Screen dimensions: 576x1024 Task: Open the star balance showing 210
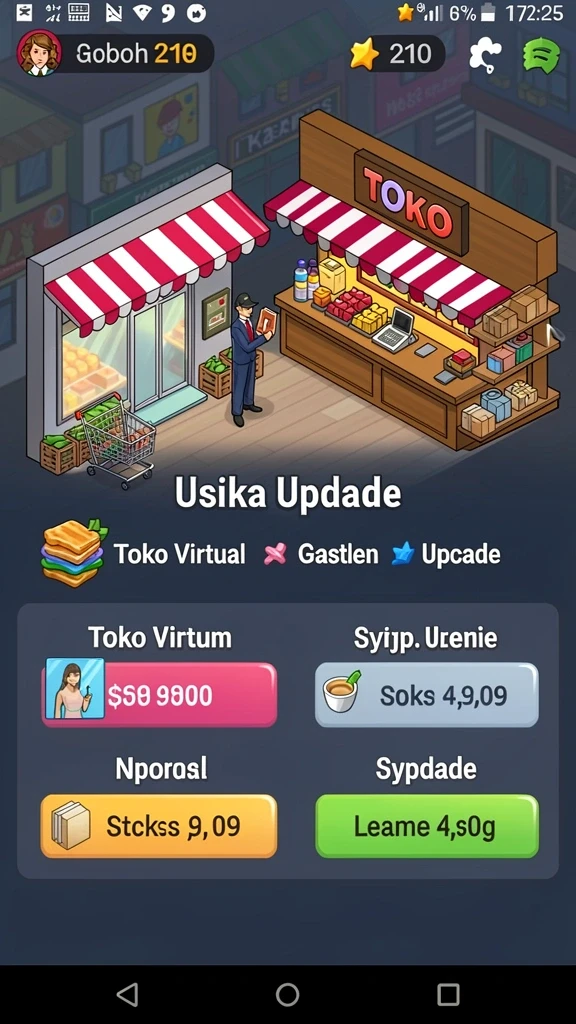pos(396,54)
